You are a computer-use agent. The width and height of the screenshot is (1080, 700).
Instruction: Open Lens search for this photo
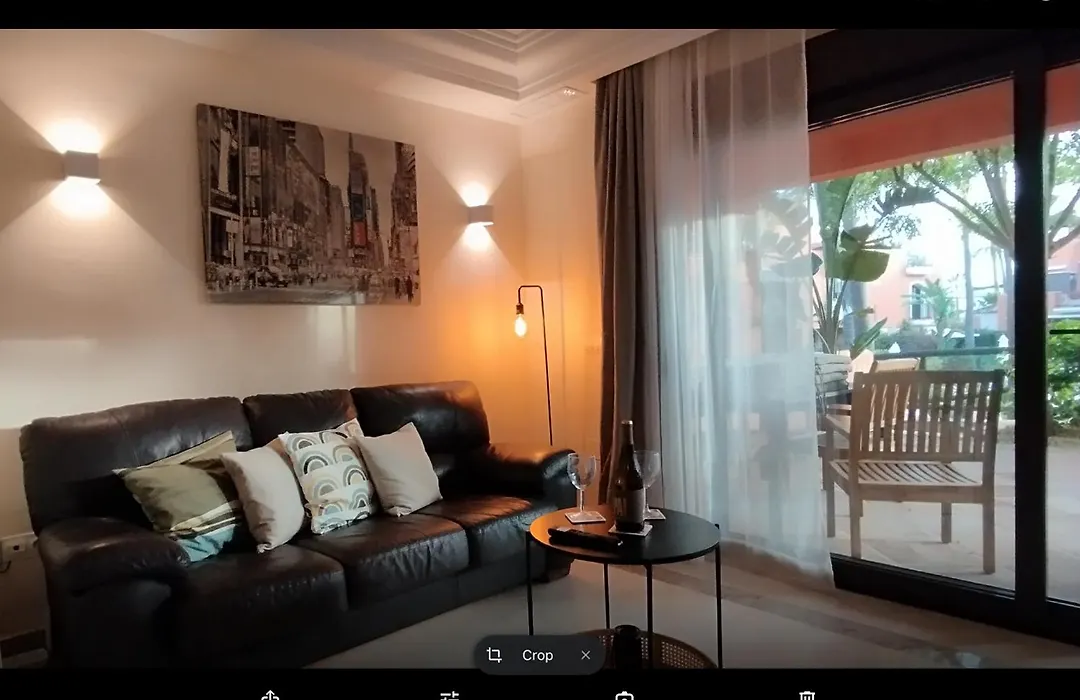coord(625,696)
